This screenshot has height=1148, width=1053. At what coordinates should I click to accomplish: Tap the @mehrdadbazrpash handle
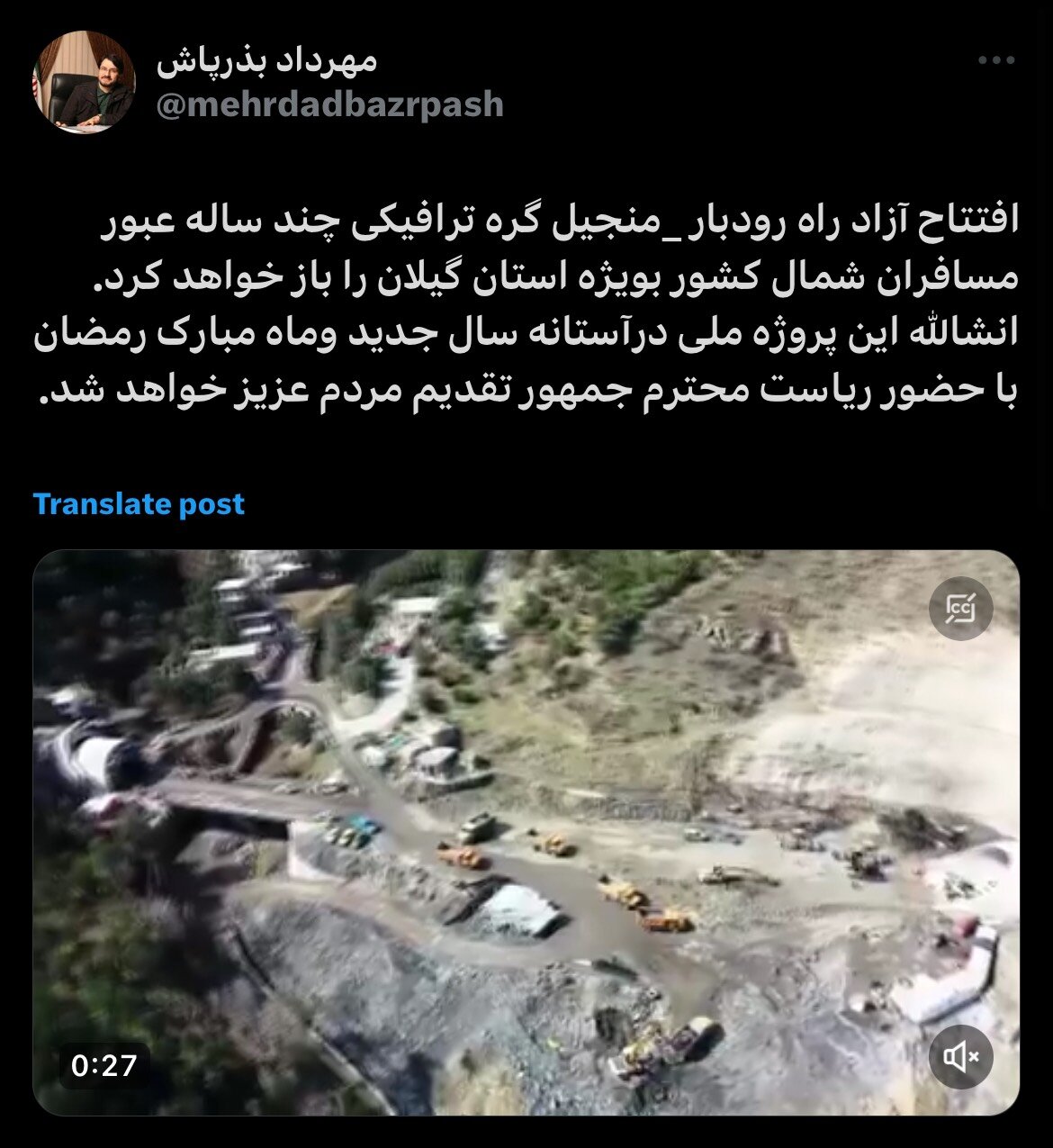[x=329, y=104]
